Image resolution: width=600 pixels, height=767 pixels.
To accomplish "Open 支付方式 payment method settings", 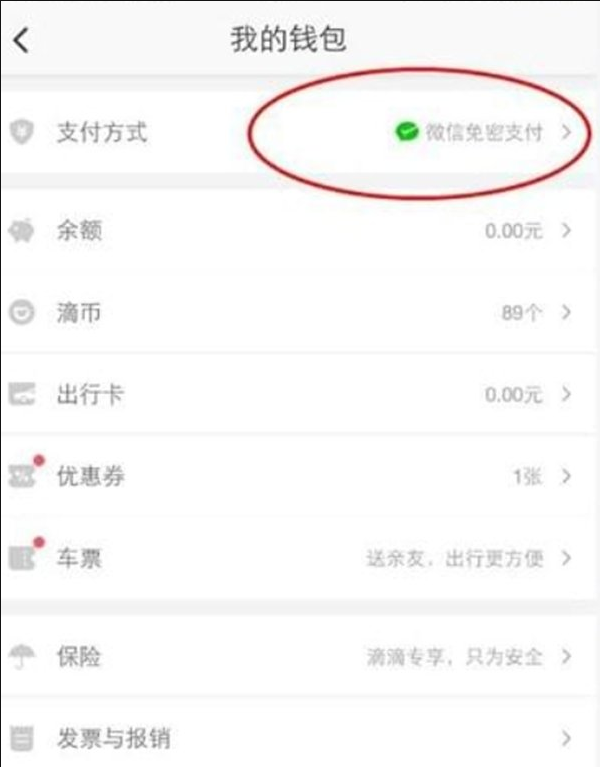I will pos(300,132).
